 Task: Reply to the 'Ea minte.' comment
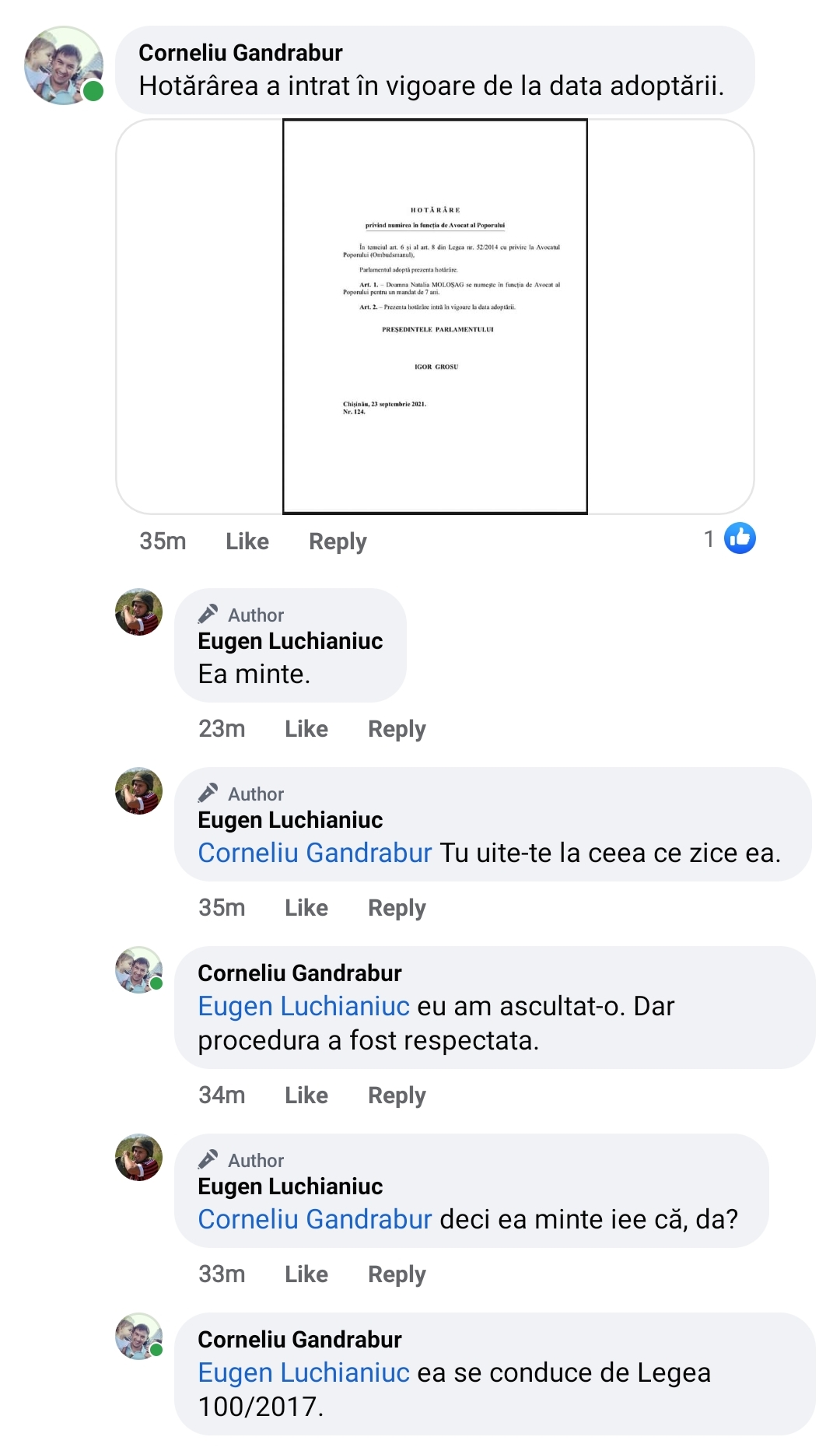click(x=396, y=729)
